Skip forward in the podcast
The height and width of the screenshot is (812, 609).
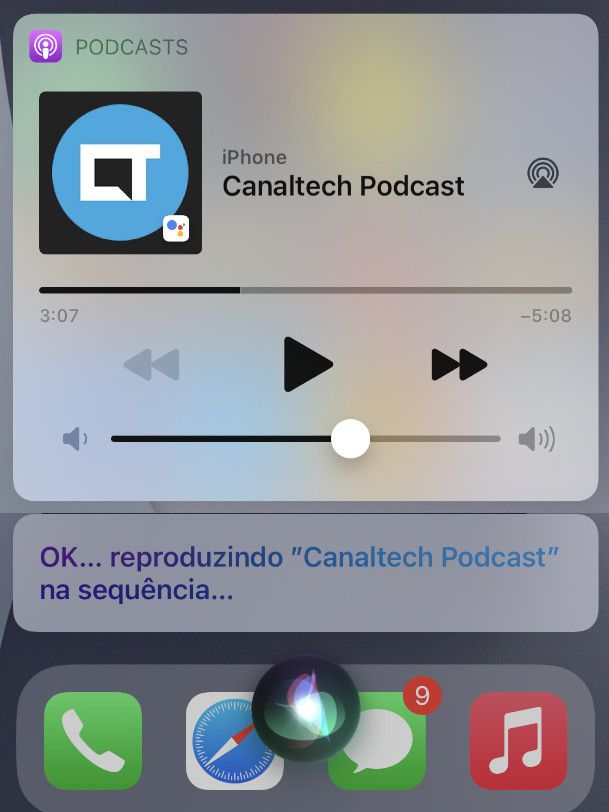point(459,365)
